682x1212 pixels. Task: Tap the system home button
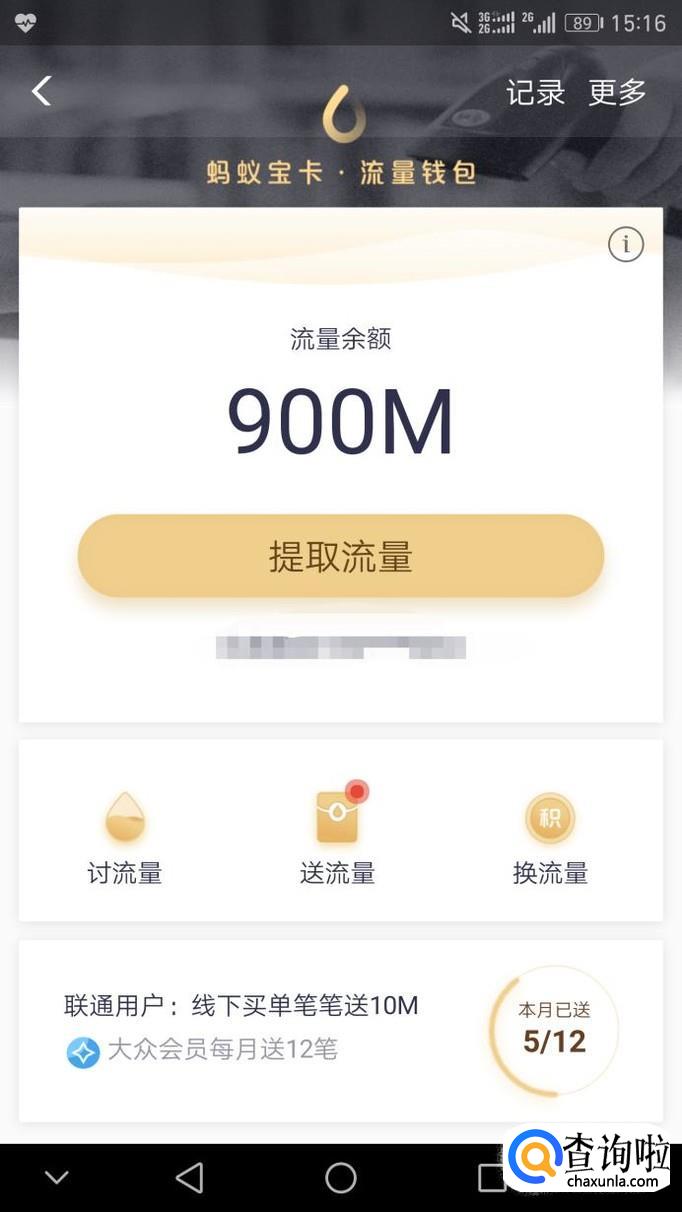coord(341,1178)
